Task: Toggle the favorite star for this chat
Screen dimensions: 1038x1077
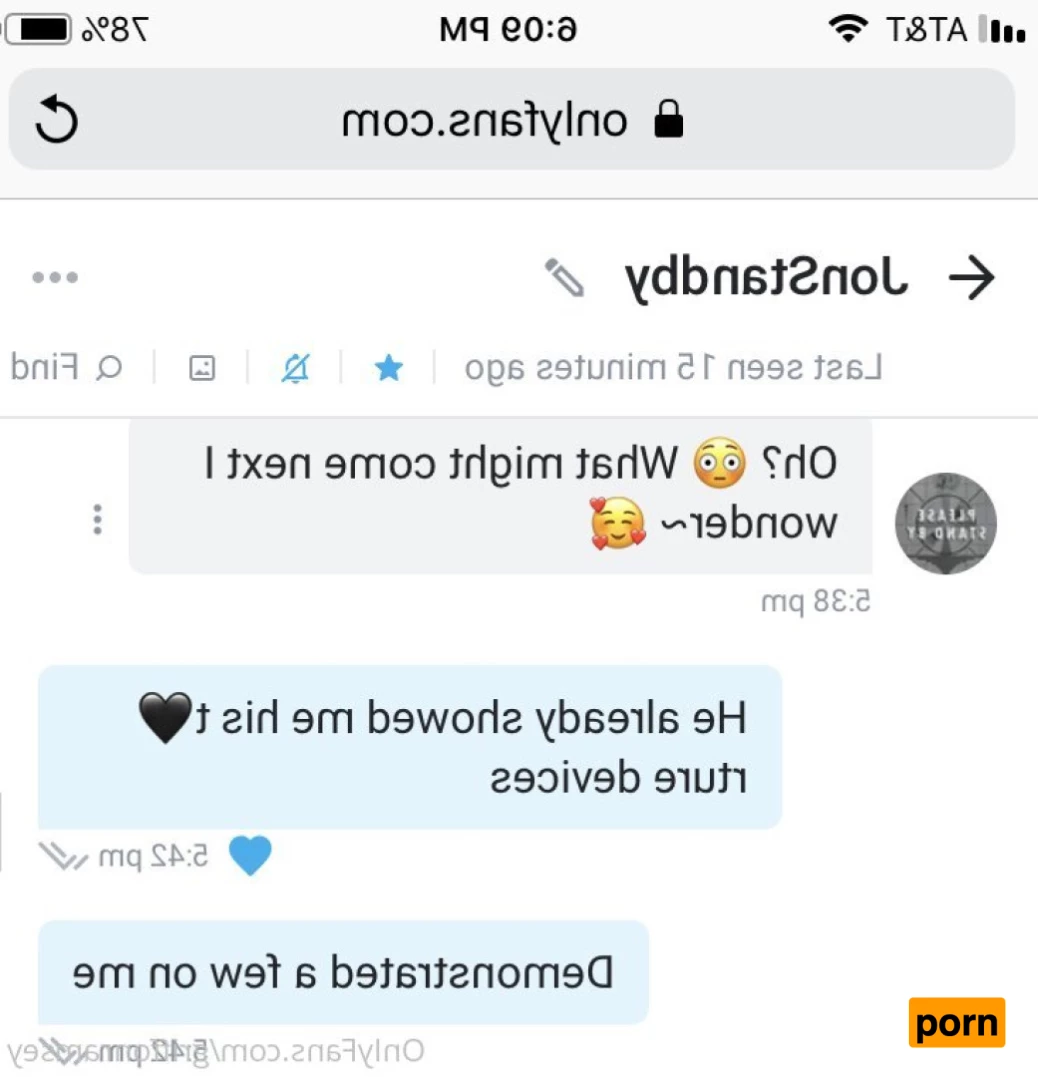Action: coord(388,368)
